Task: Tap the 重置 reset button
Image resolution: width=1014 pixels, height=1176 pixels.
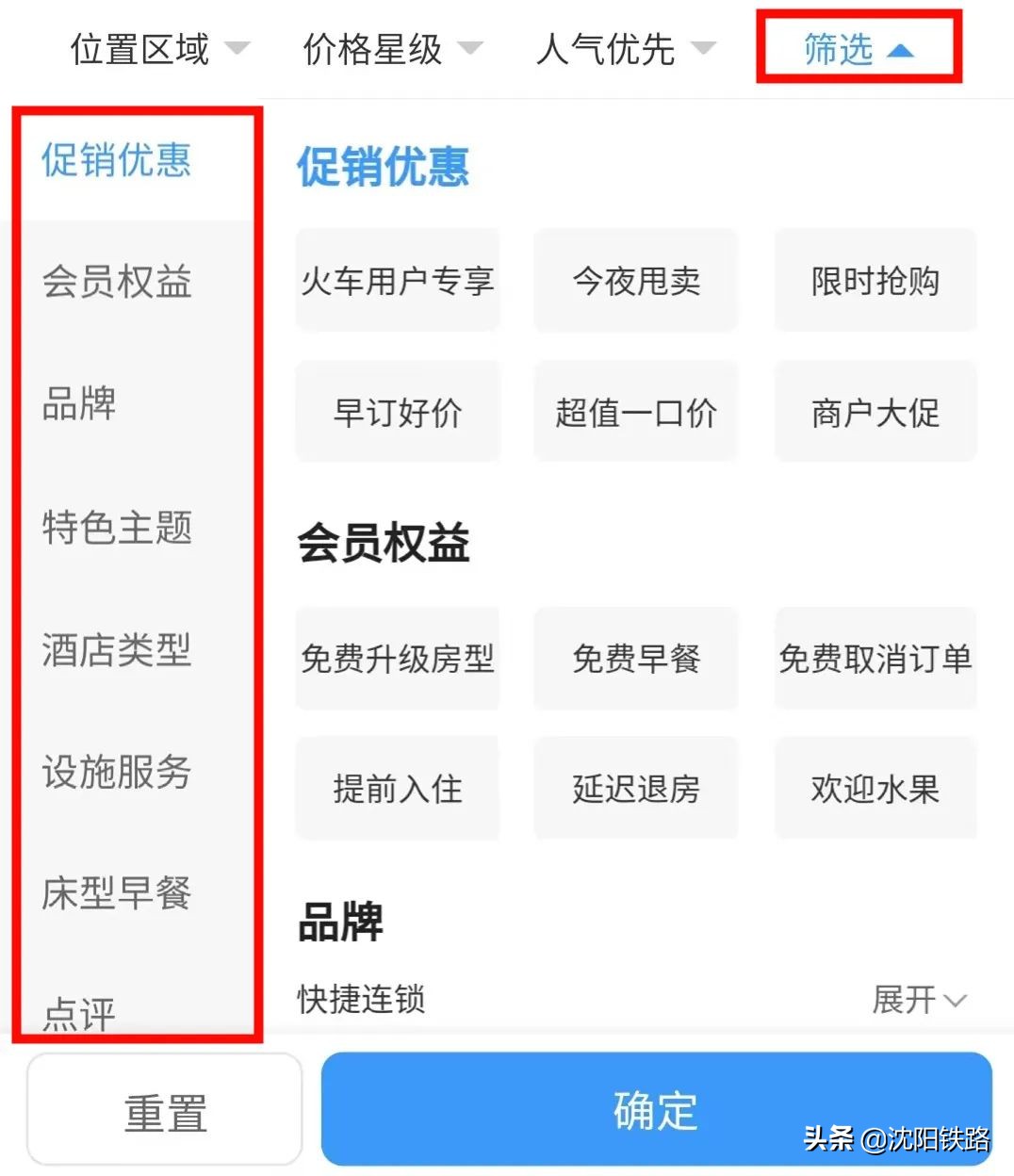Action: pos(164,1112)
